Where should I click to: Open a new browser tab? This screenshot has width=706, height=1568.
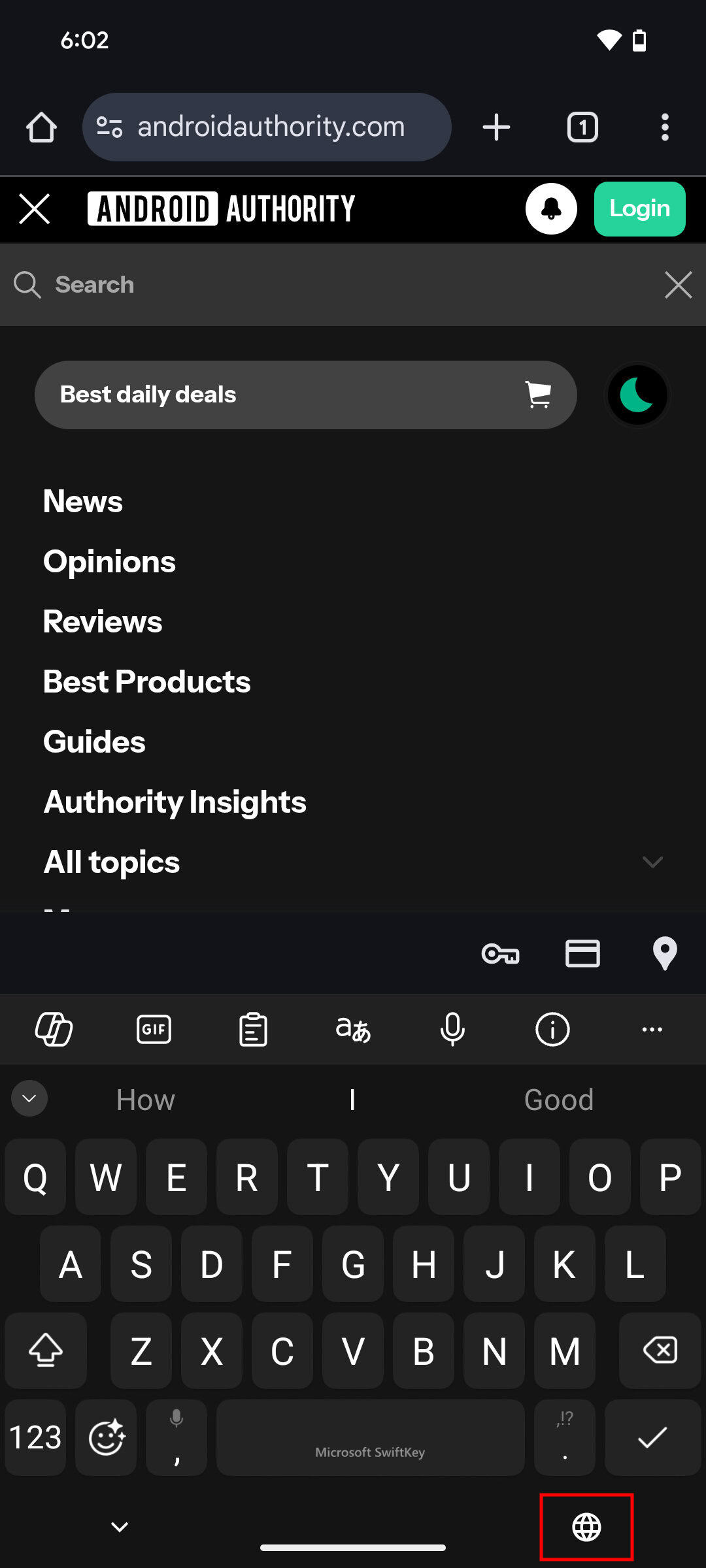pos(496,127)
